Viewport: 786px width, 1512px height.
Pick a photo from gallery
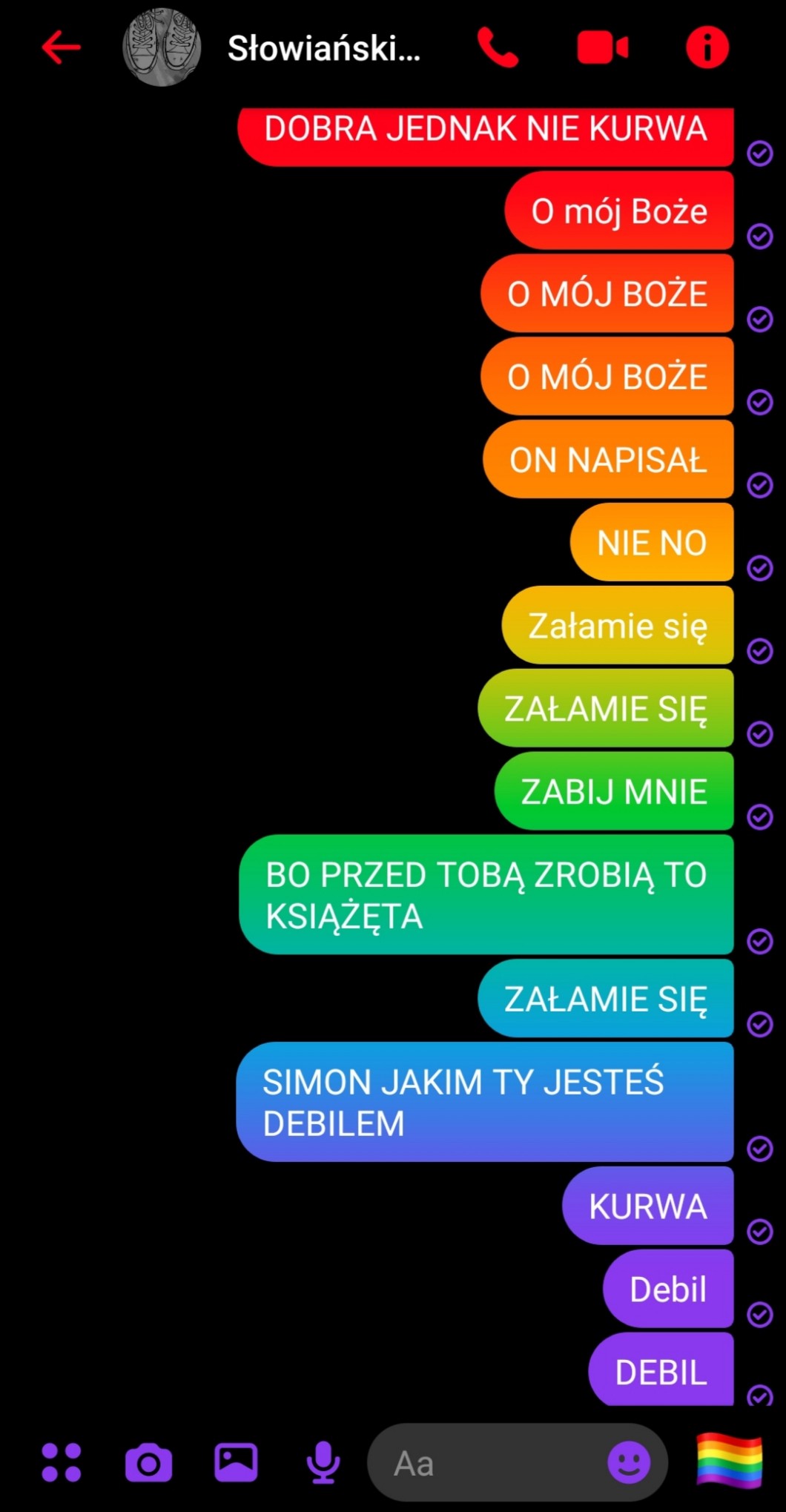click(x=236, y=1462)
